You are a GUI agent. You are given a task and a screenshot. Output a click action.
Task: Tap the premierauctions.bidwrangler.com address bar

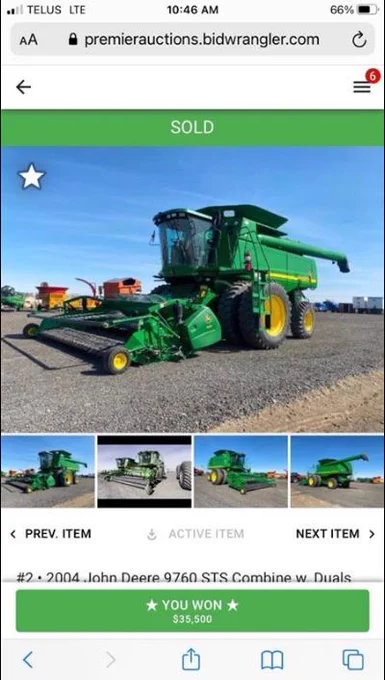(194, 40)
